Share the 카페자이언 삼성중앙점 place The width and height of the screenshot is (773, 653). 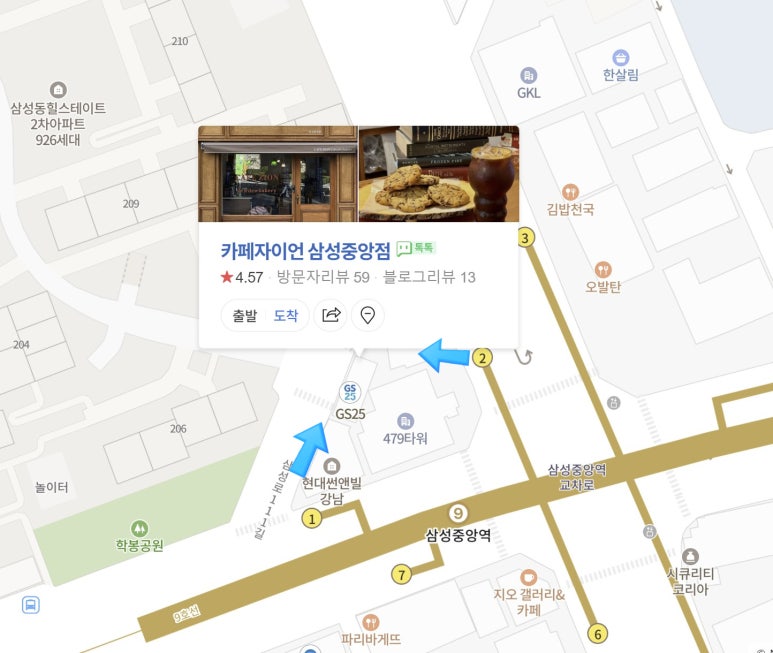[331, 316]
